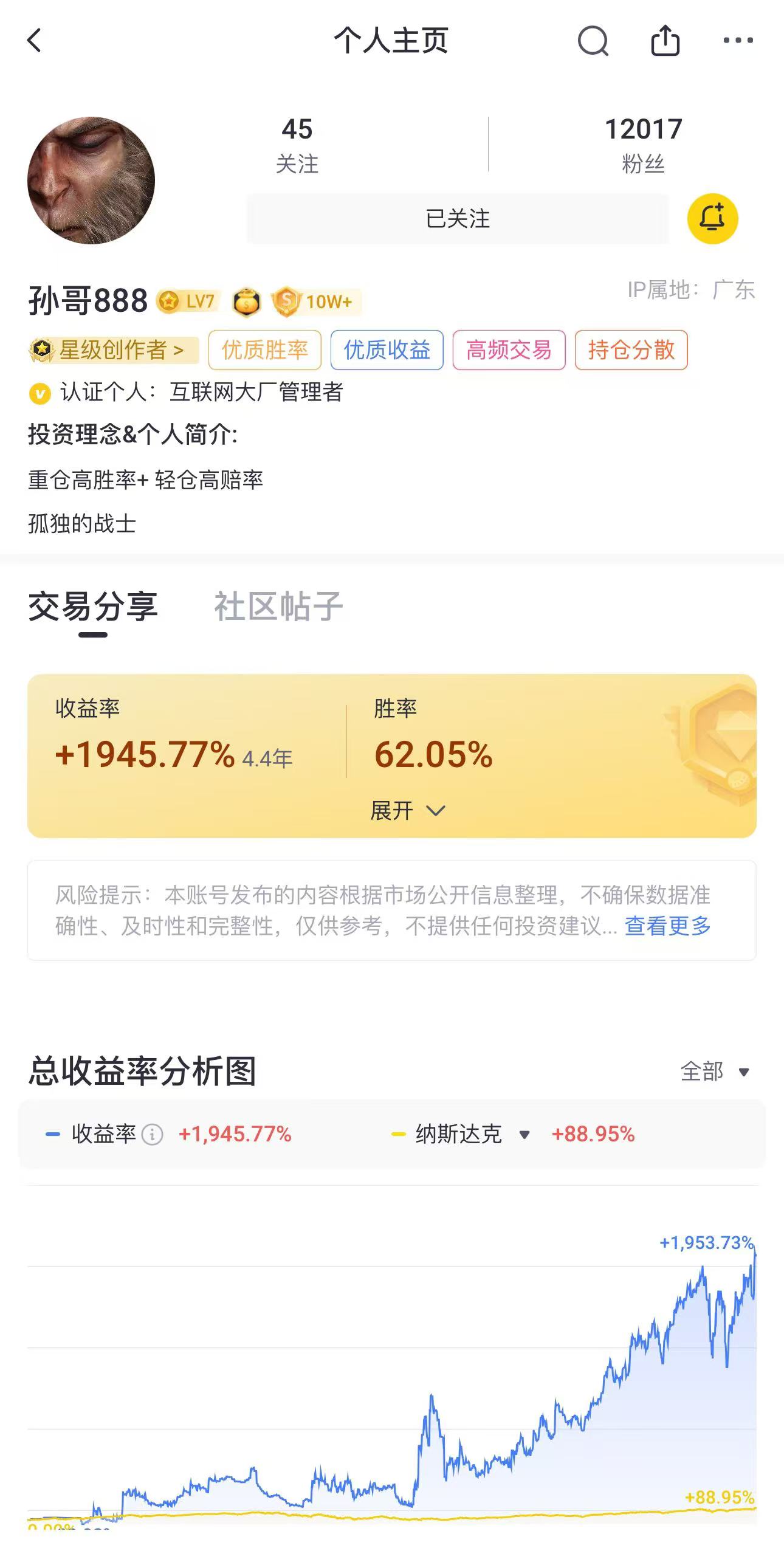Tap the 已关注 following button
The height and width of the screenshot is (1548, 784).
pyautogui.click(x=458, y=219)
